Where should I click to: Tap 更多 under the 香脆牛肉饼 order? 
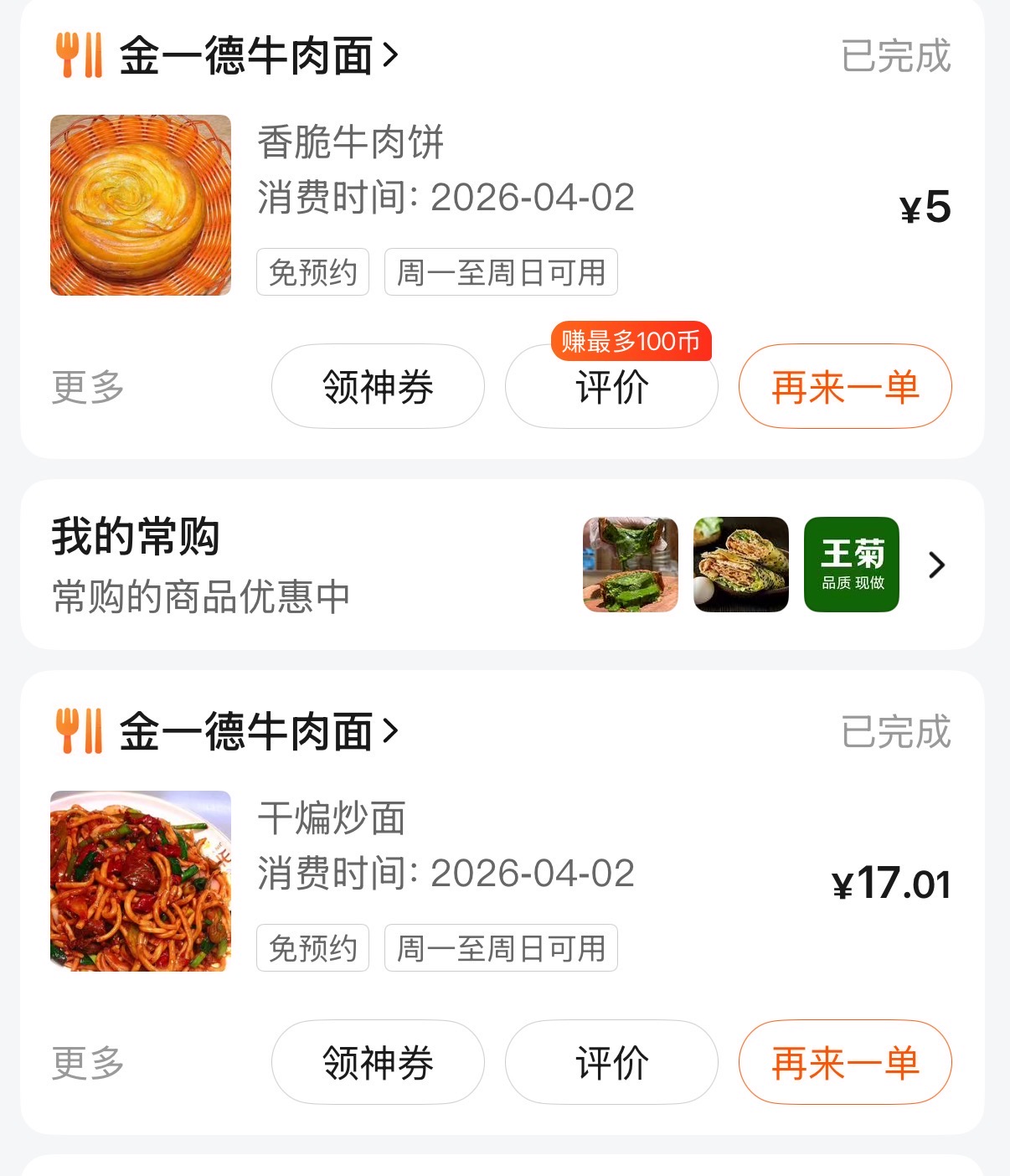(88, 387)
